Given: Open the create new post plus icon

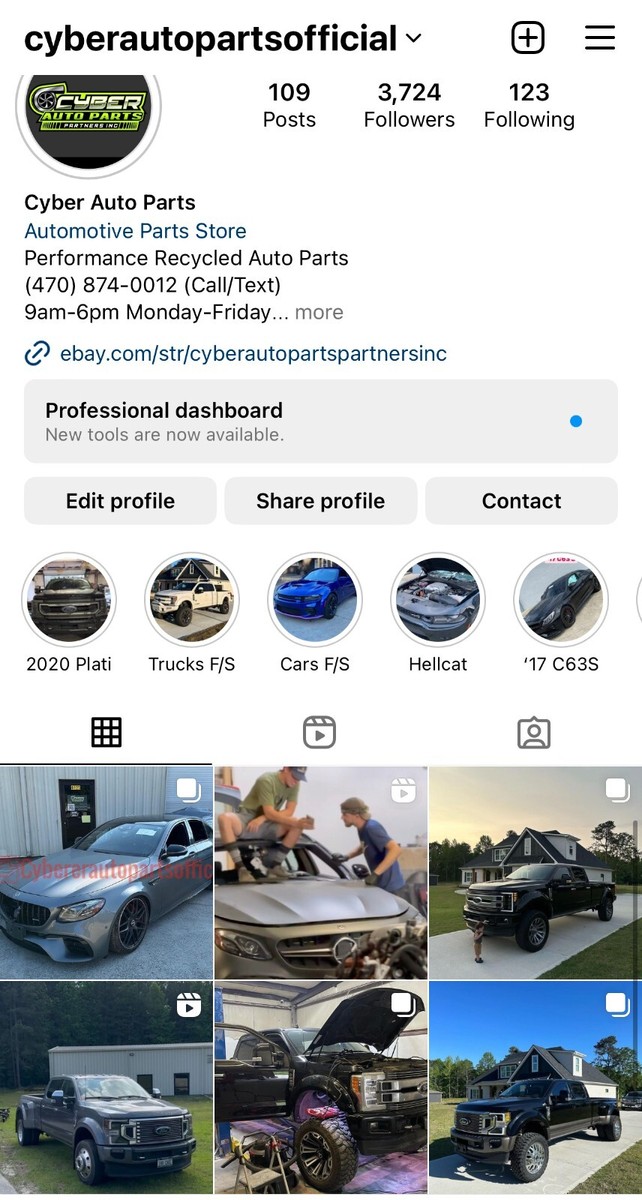Looking at the screenshot, I should click(527, 38).
